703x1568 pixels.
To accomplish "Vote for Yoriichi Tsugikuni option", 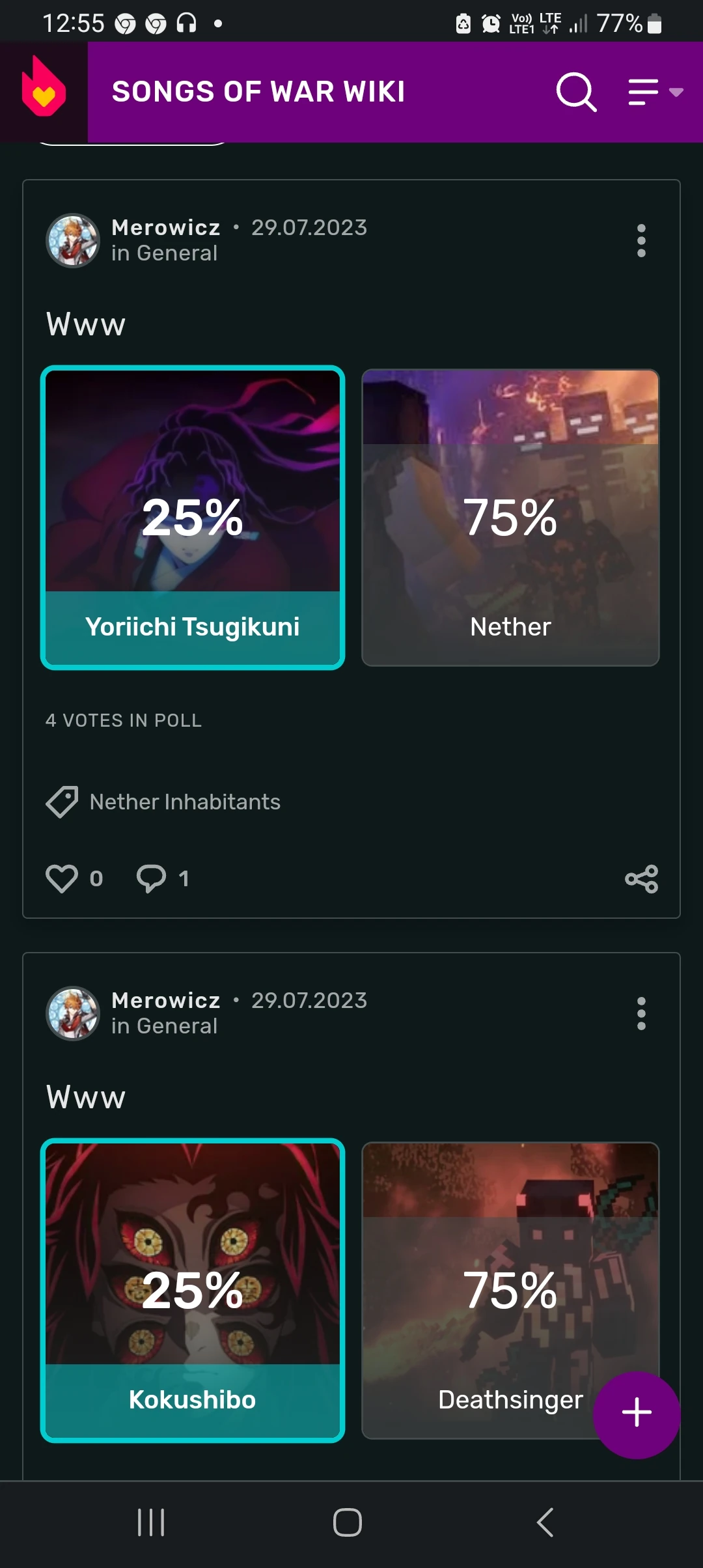I will (x=193, y=518).
